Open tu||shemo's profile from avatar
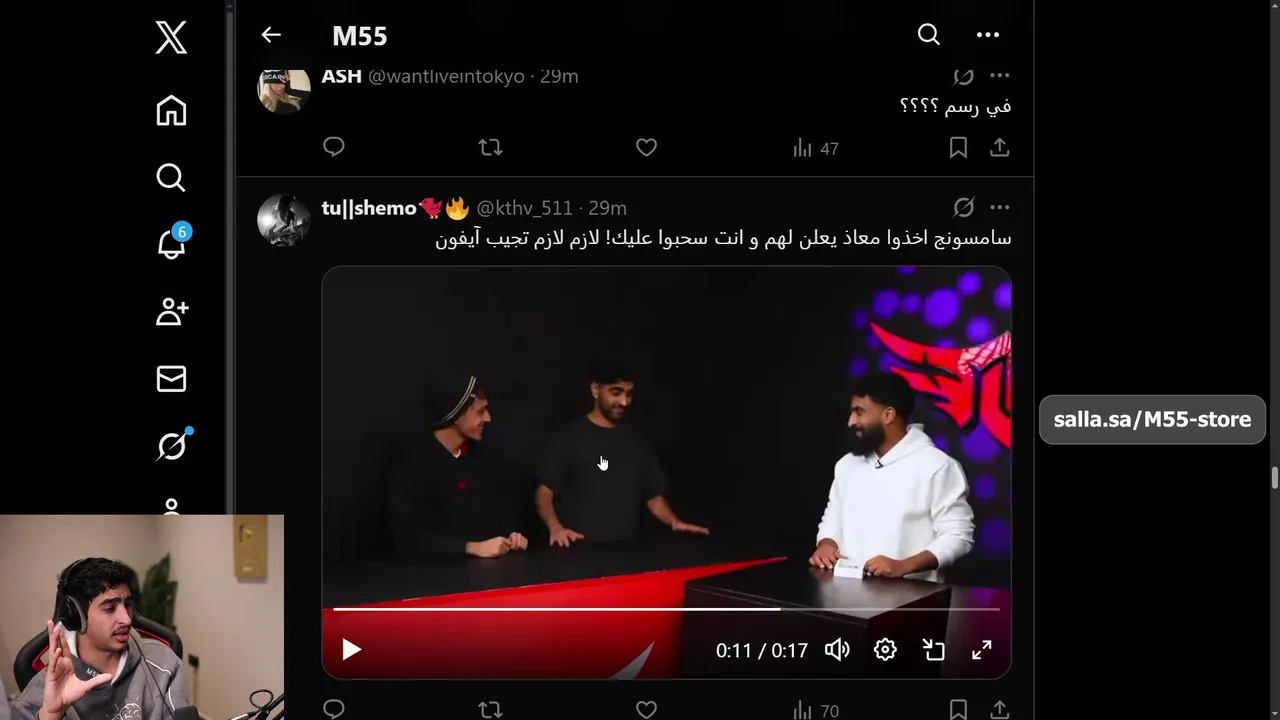This screenshot has height=720, width=1280. click(x=283, y=220)
